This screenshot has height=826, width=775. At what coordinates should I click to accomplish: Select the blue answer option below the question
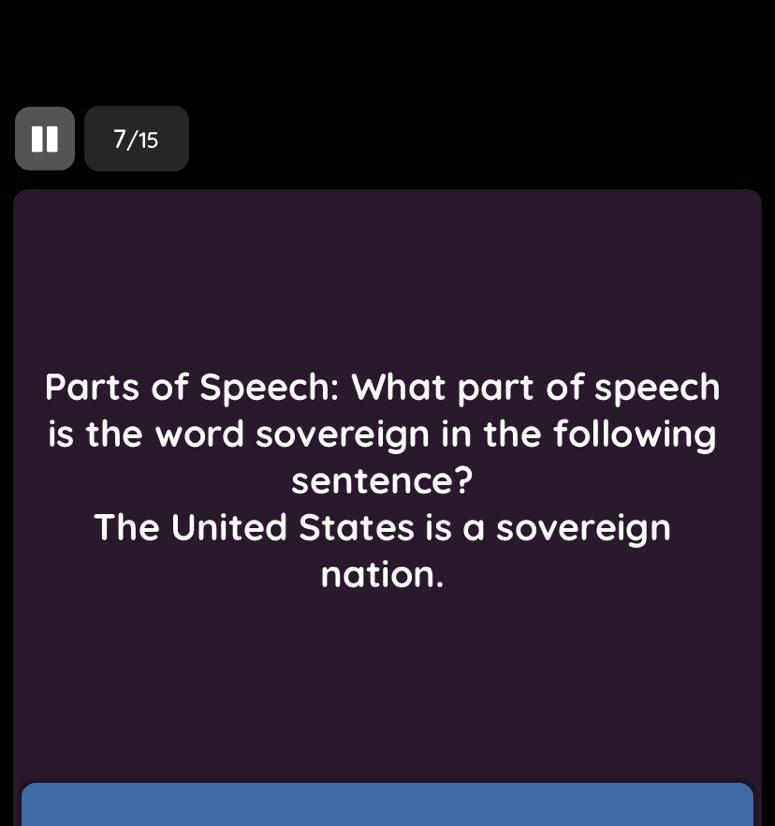(x=387, y=806)
